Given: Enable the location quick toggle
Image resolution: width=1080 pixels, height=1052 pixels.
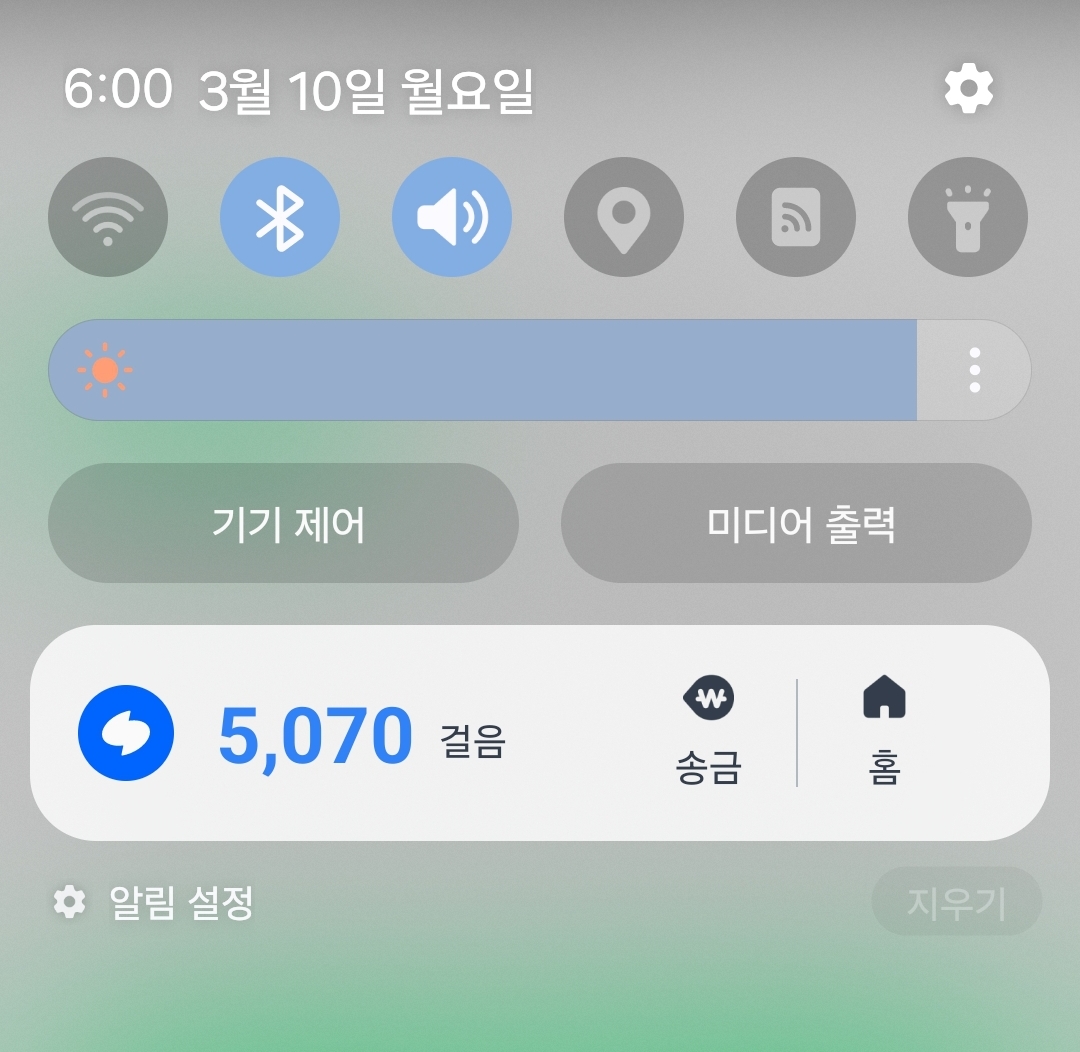Looking at the screenshot, I should tap(624, 217).
